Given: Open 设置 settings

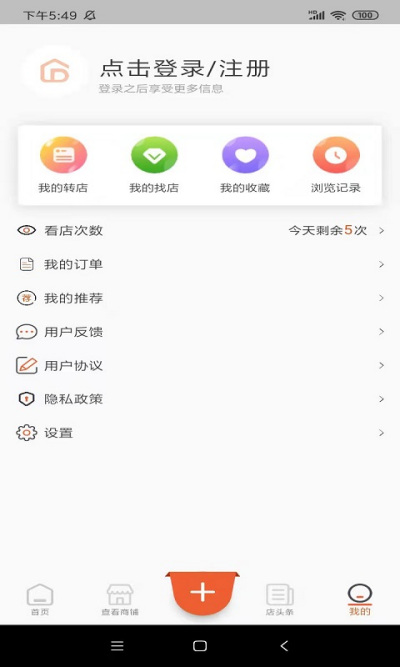Looking at the screenshot, I should coord(200,433).
